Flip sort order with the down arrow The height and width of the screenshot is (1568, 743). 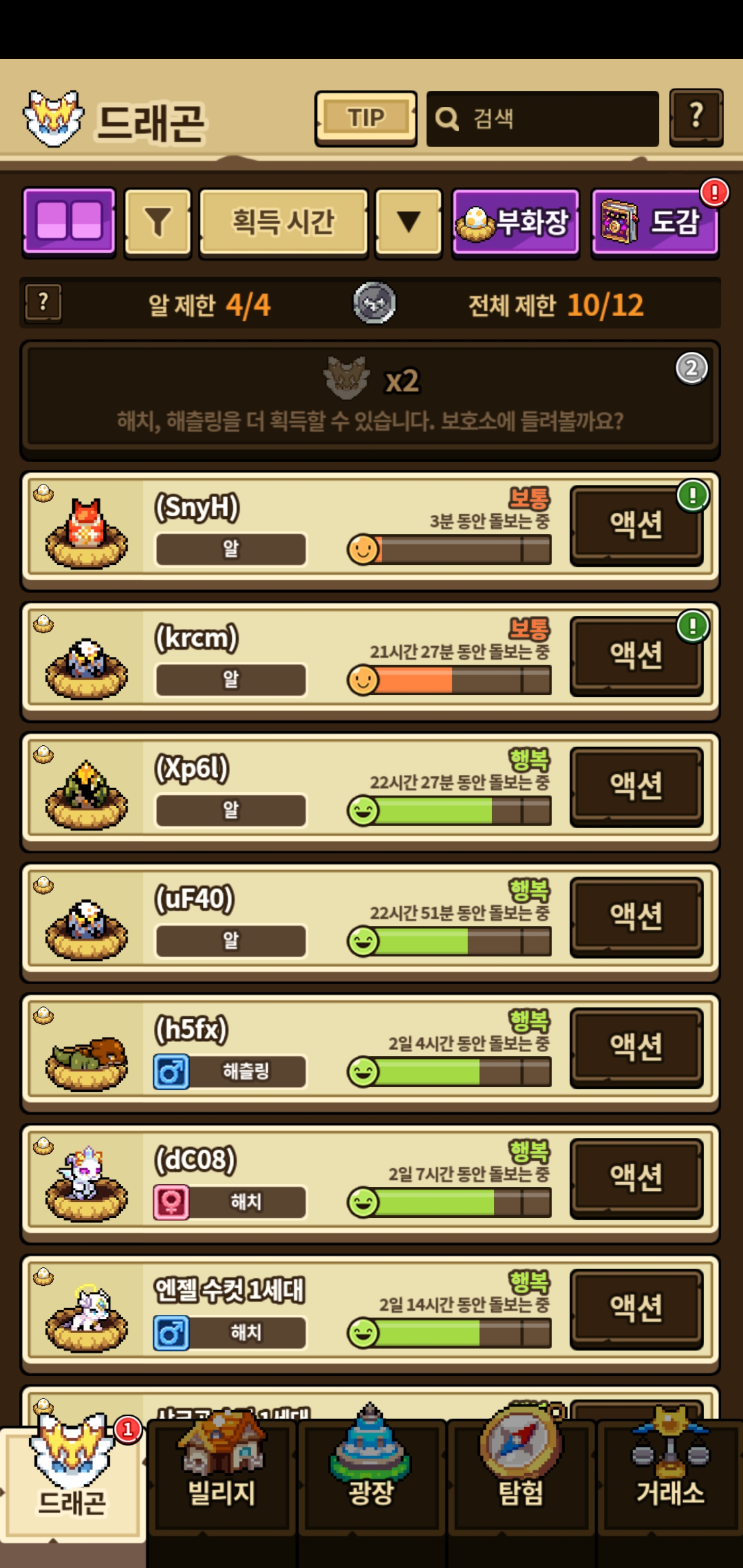[x=408, y=222]
